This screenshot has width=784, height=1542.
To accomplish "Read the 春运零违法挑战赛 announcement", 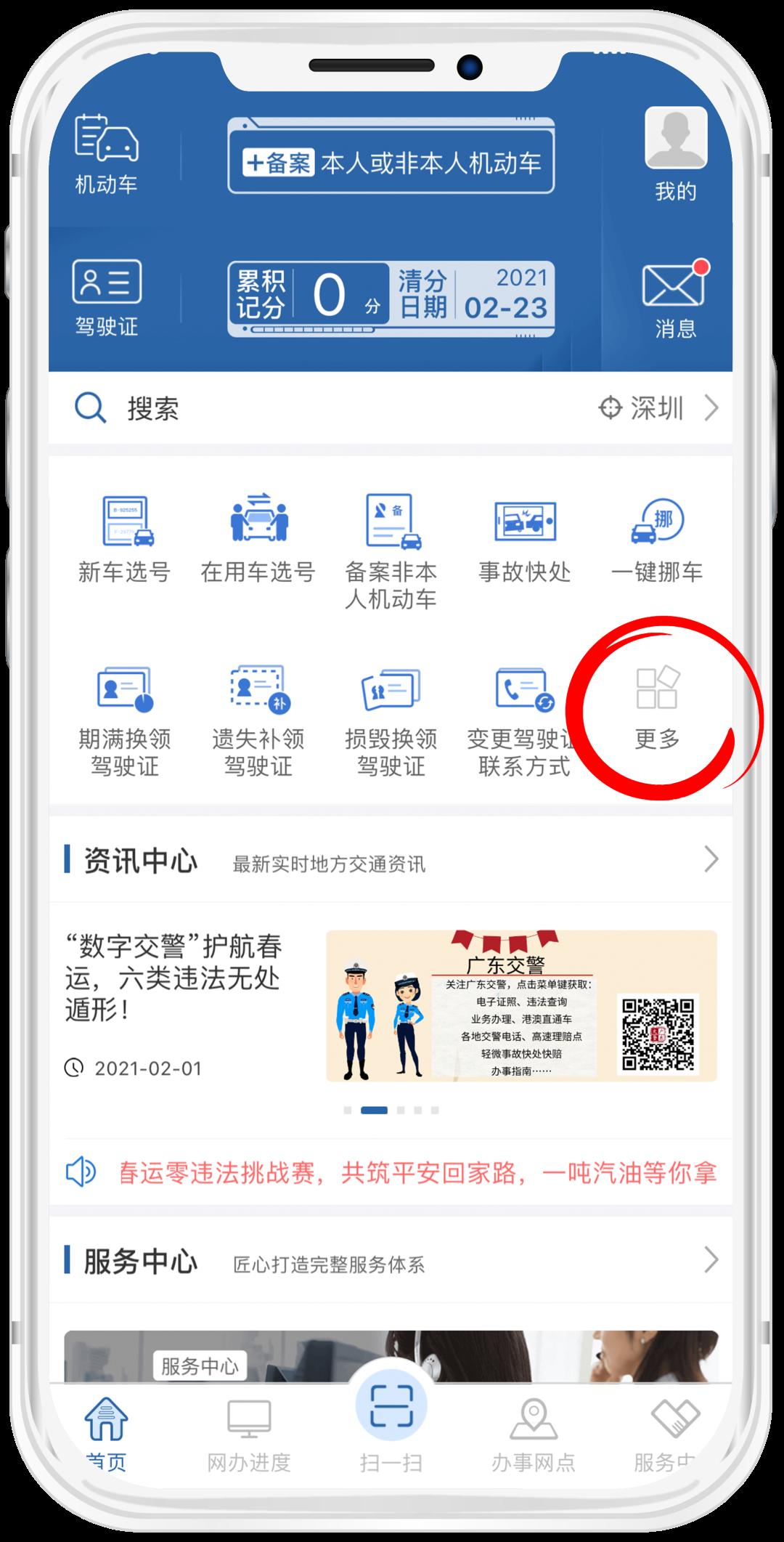I will [417, 1172].
